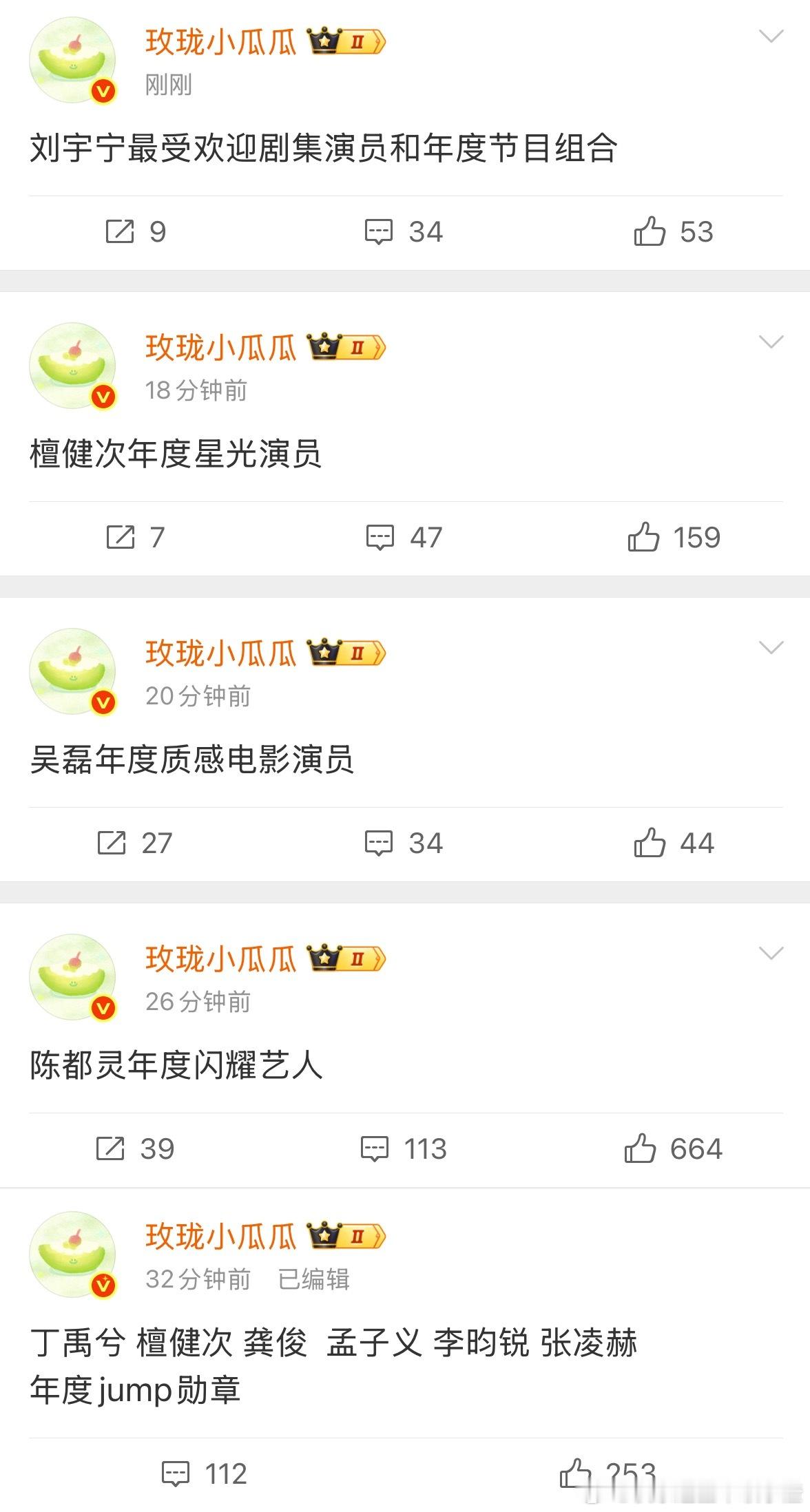Screen dimensions: 810x1512
Task: Click the repost icon on 刘宇宁's post
Action: pyautogui.click(x=124, y=232)
